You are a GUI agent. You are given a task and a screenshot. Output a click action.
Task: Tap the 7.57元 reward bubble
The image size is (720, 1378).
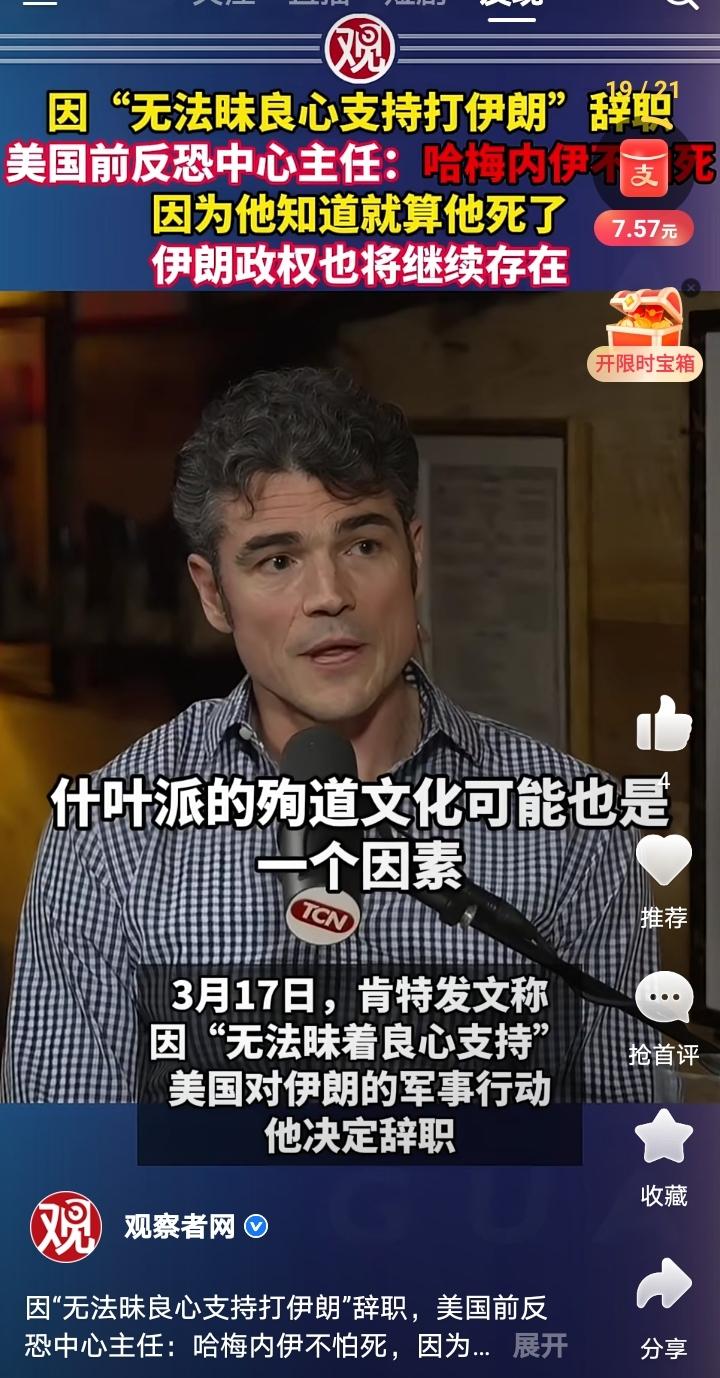coord(643,226)
